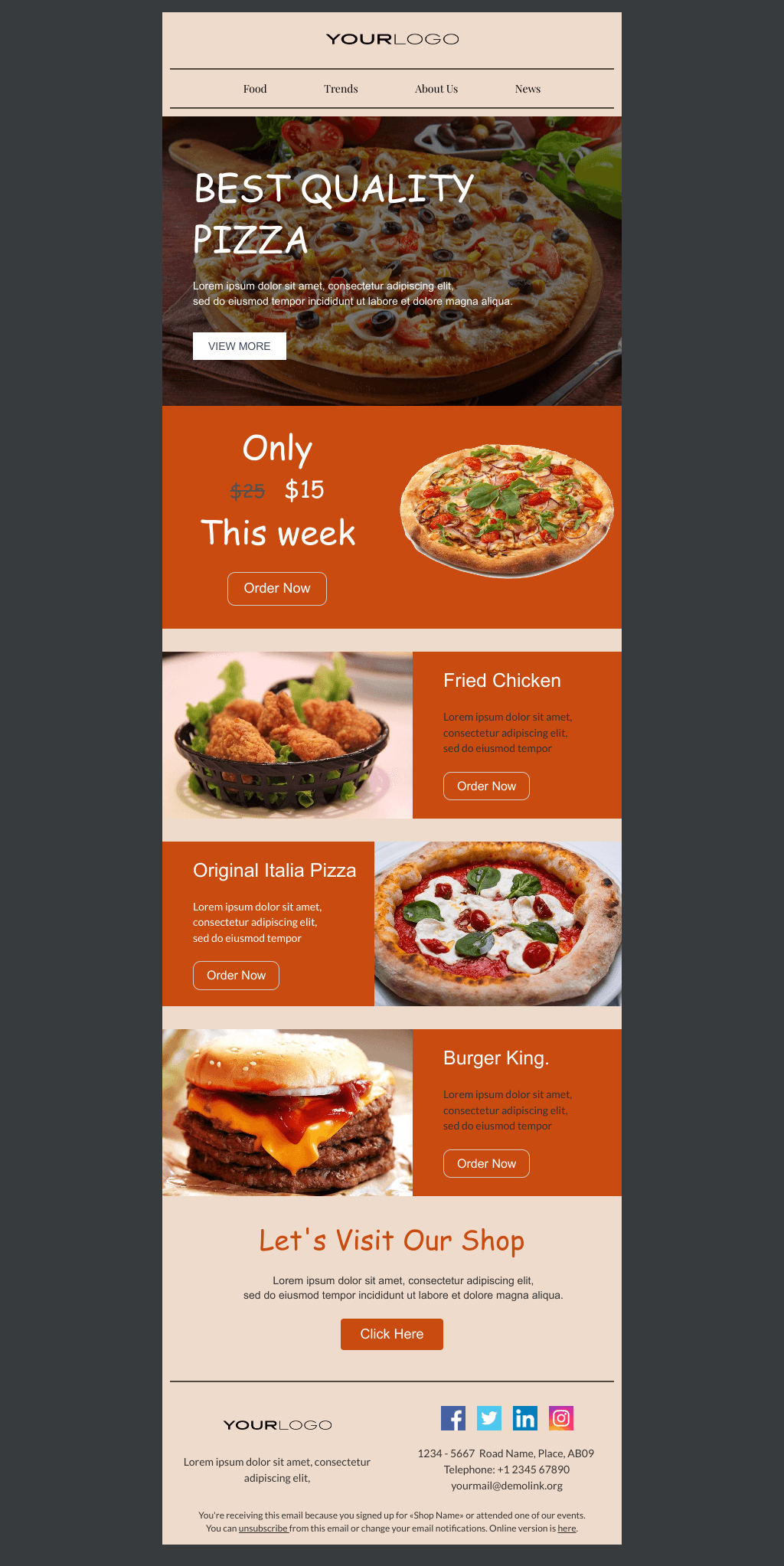Open the Instagram social icon
784x1566 pixels.
(560, 1417)
